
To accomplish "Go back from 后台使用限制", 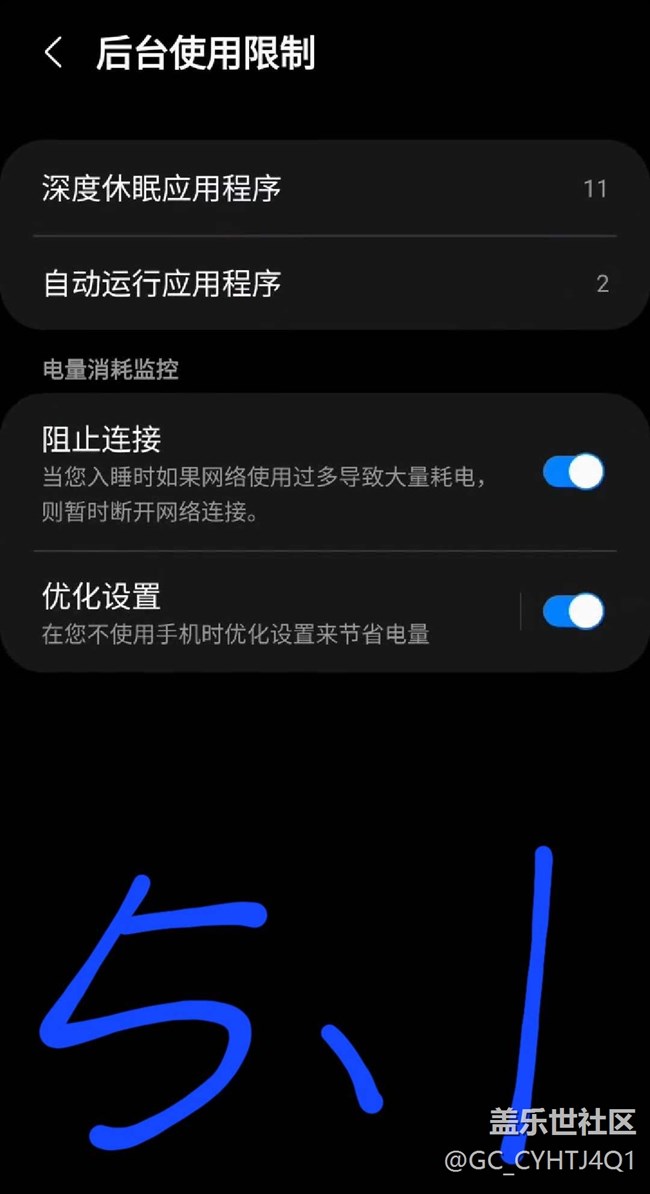I will (x=53, y=54).
